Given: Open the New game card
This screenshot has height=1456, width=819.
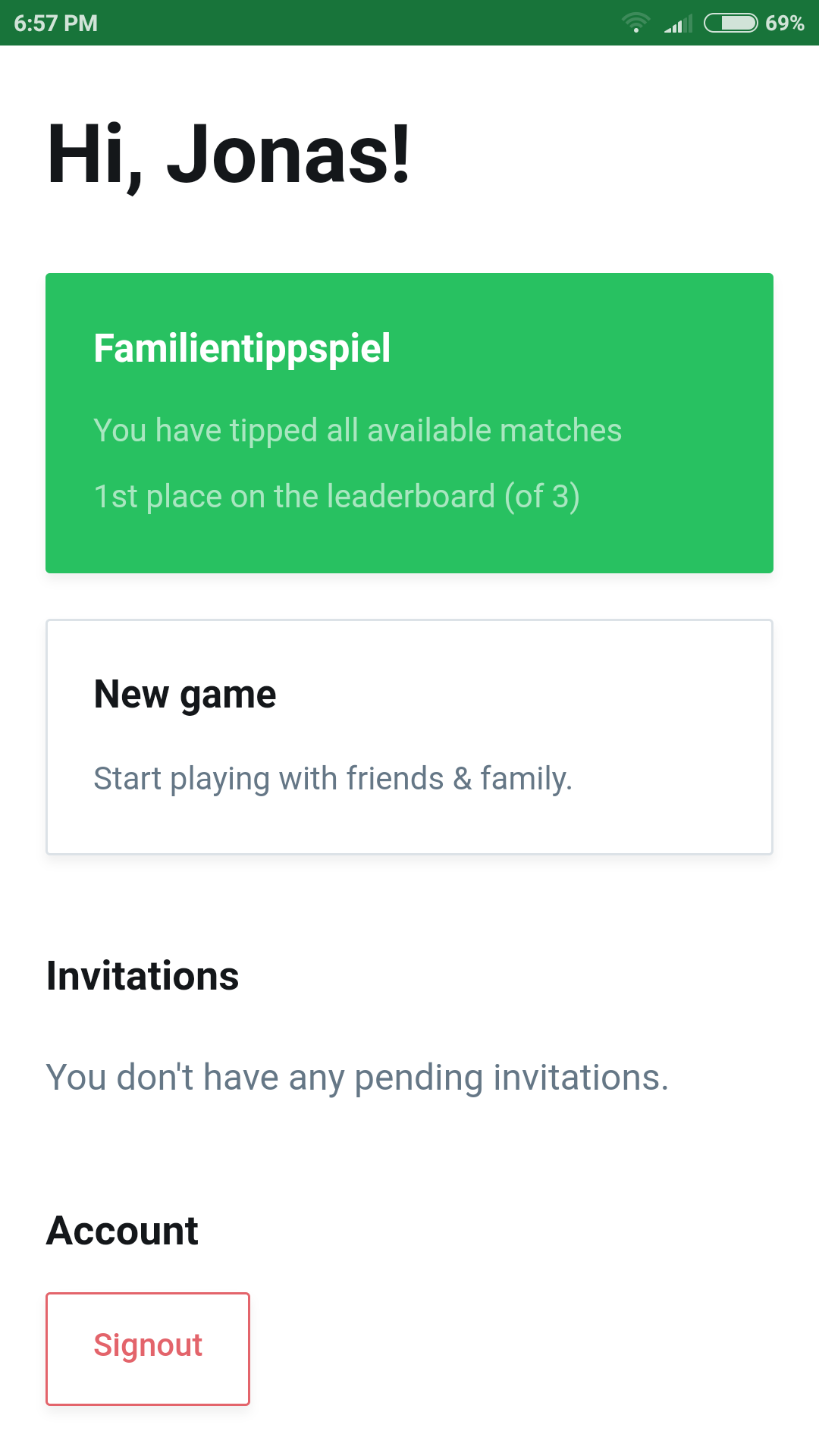Looking at the screenshot, I should pyautogui.click(x=409, y=734).
